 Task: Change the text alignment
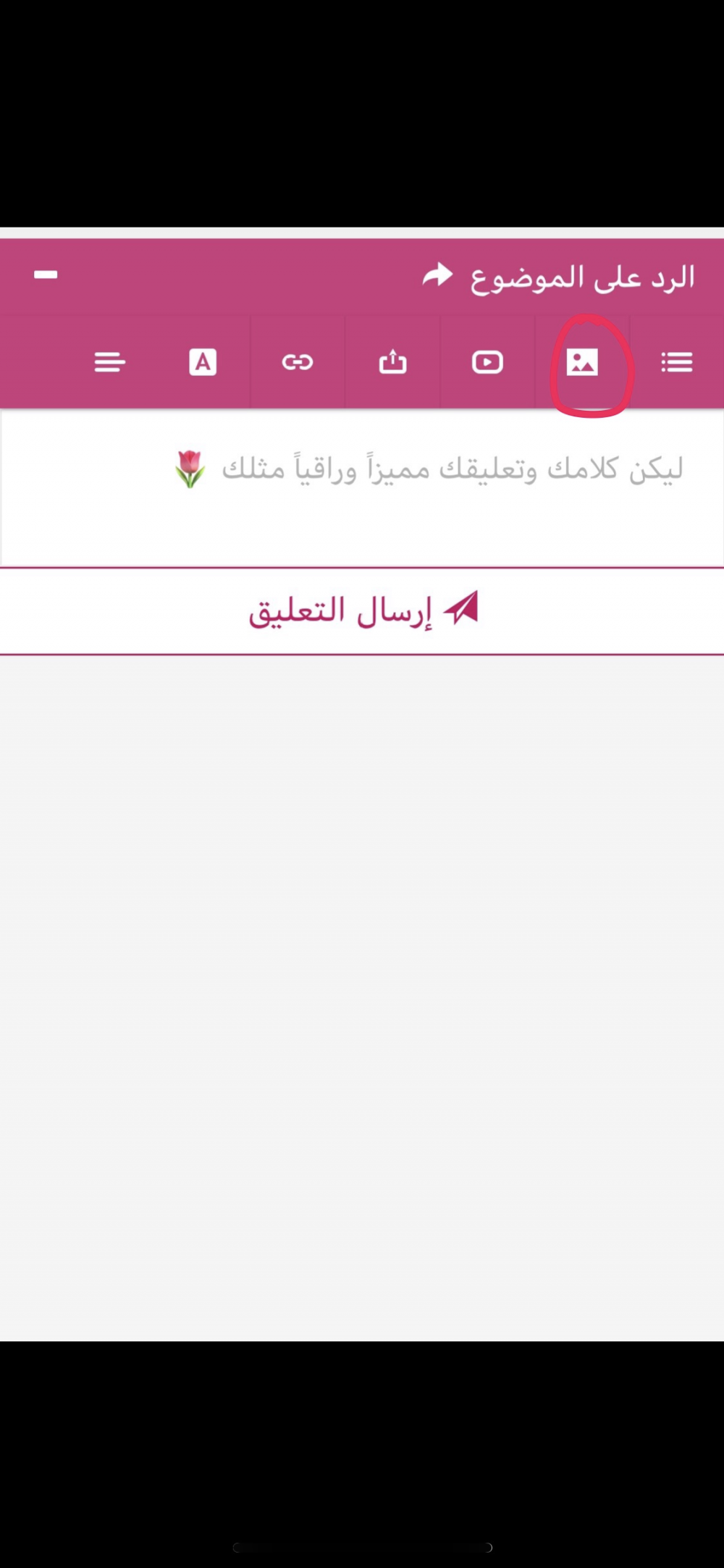110,362
